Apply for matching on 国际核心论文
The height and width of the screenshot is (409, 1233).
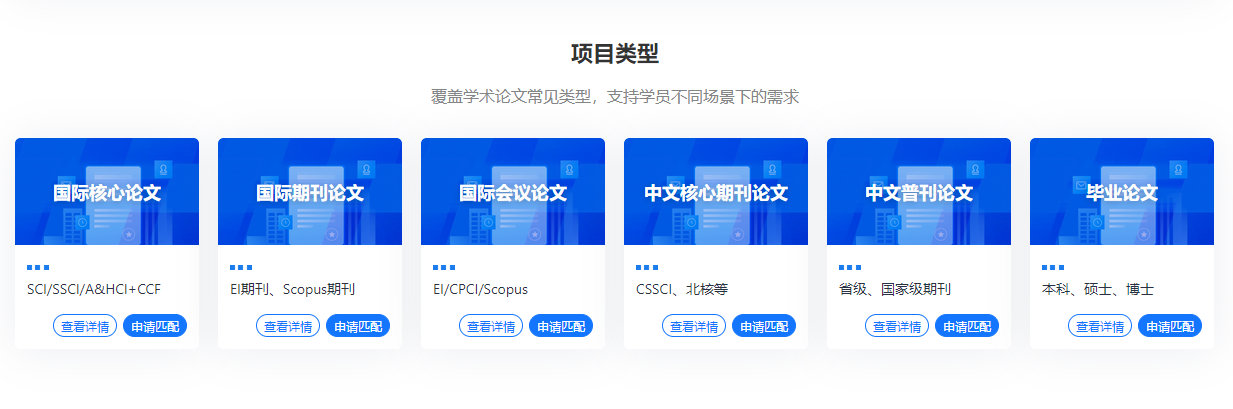pos(155,326)
